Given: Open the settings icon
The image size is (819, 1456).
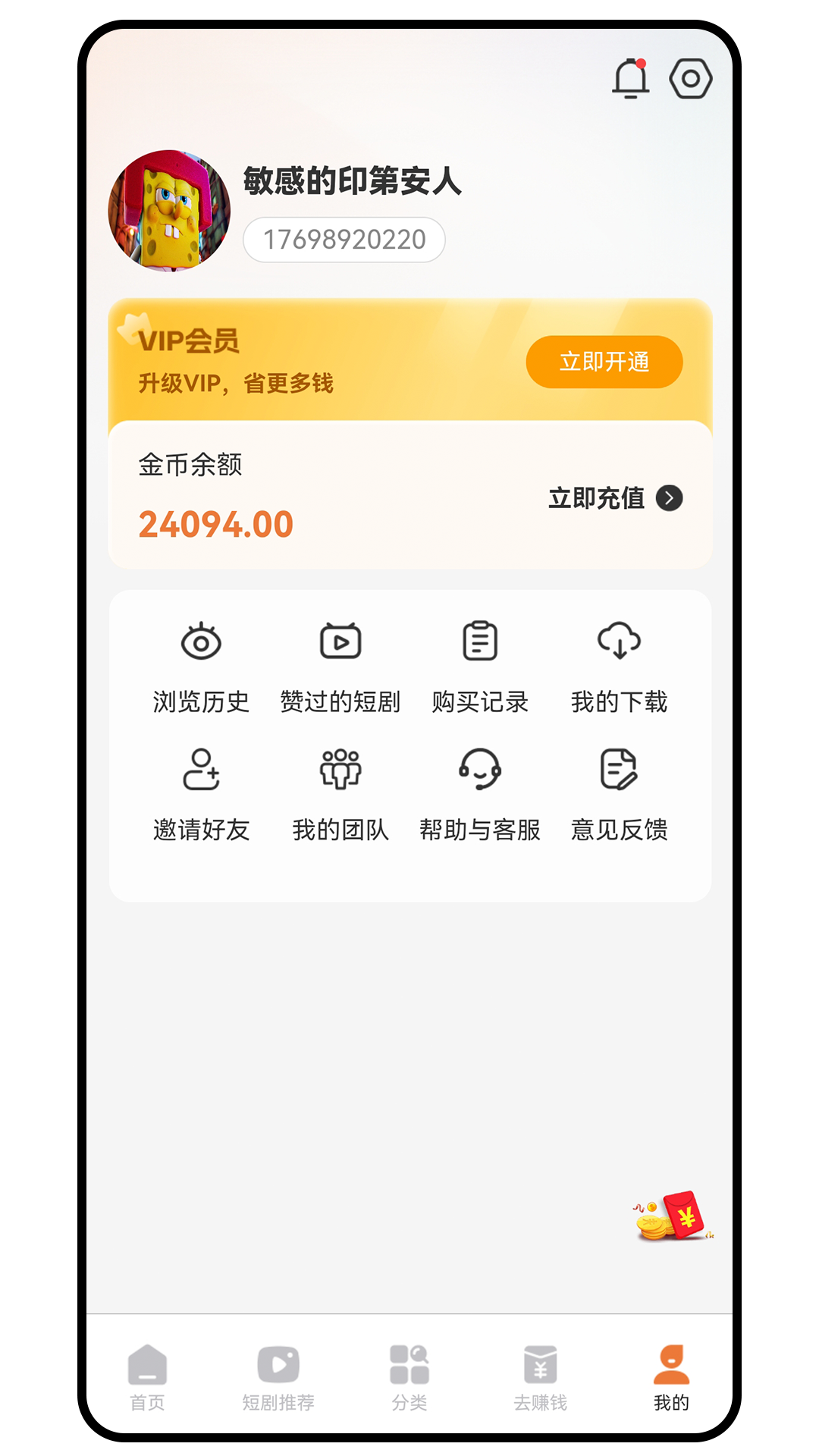Looking at the screenshot, I should (690, 77).
